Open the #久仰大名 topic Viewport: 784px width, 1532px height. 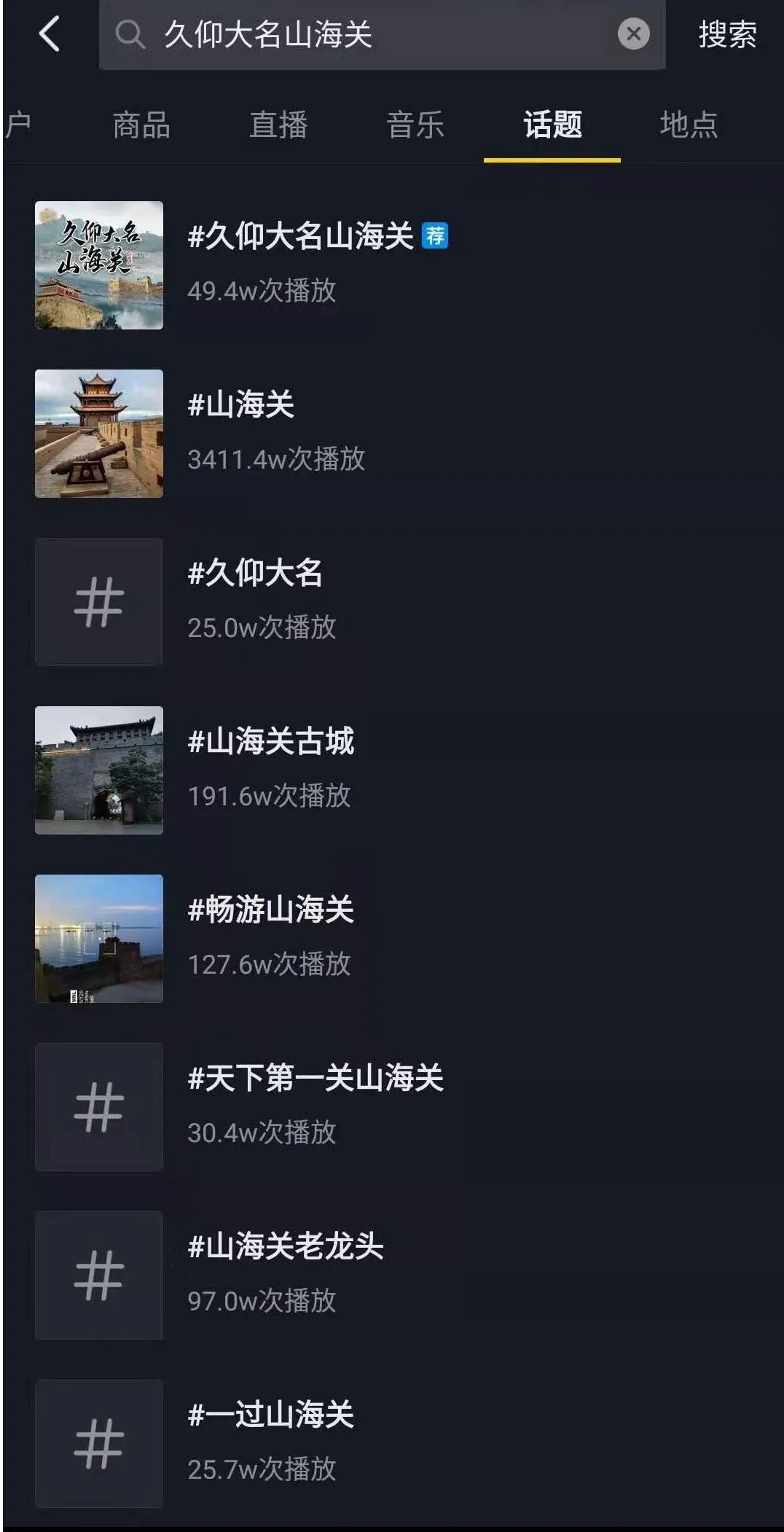coord(392,601)
